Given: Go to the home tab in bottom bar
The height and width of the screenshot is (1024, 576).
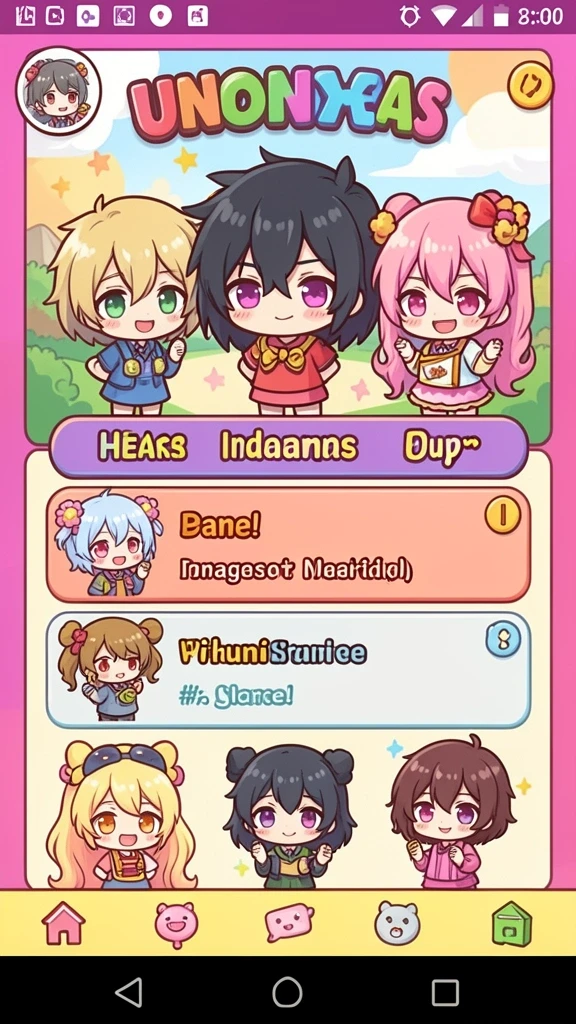Looking at the screenshot, I should [x=63, y=923].
